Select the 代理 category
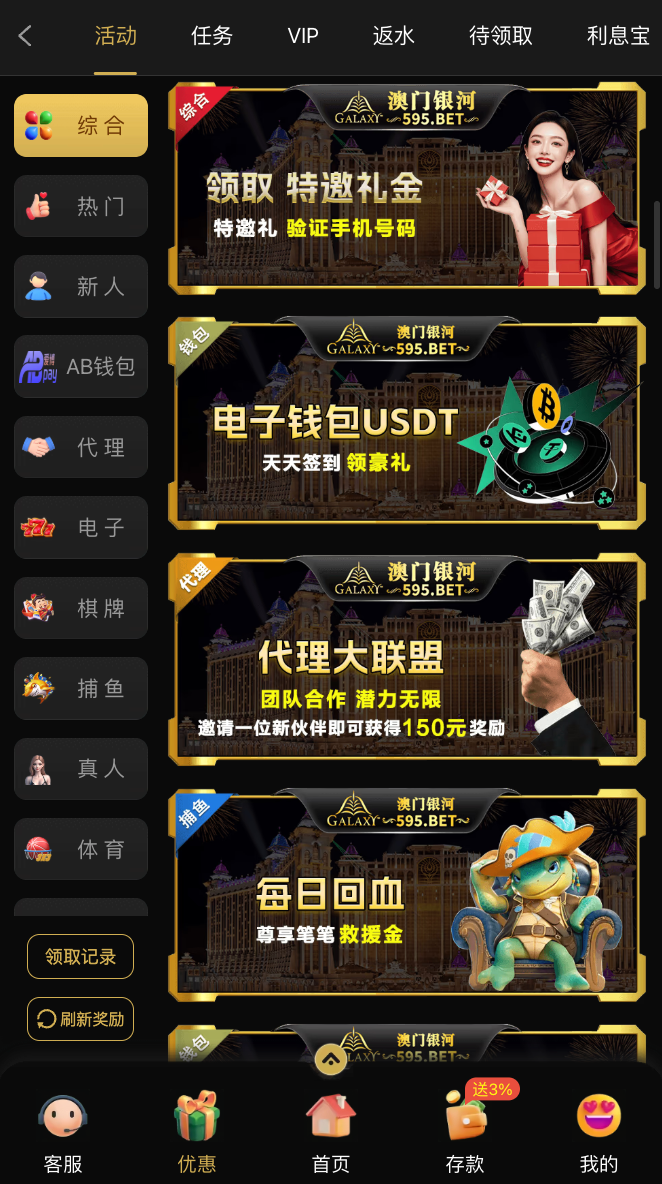This screenshot has height=1184, width=662. click(81, 447)
